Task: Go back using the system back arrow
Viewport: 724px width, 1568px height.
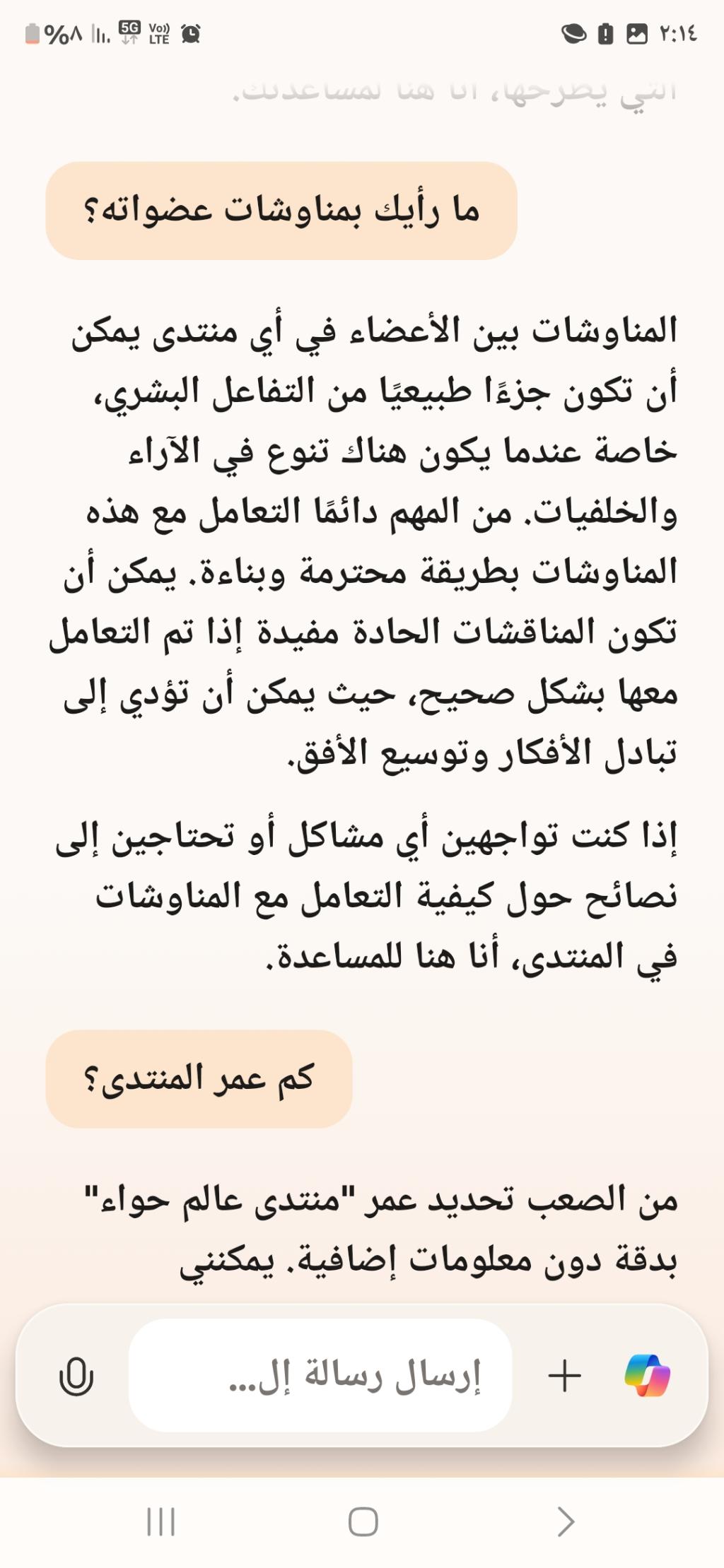Action: point(565,1521)
